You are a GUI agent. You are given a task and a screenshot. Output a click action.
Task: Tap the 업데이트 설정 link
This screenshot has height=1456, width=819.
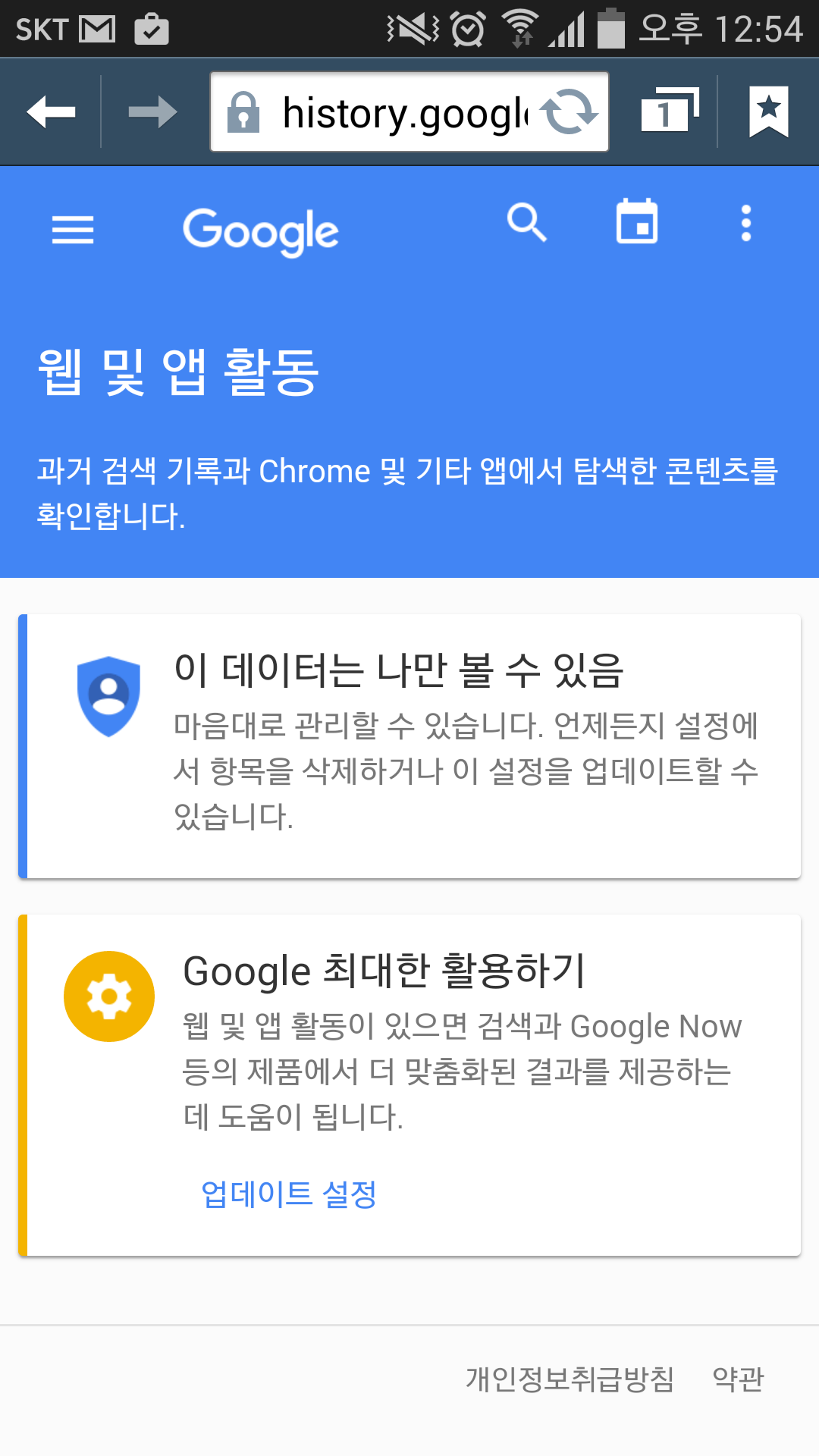click(289, 1194)
